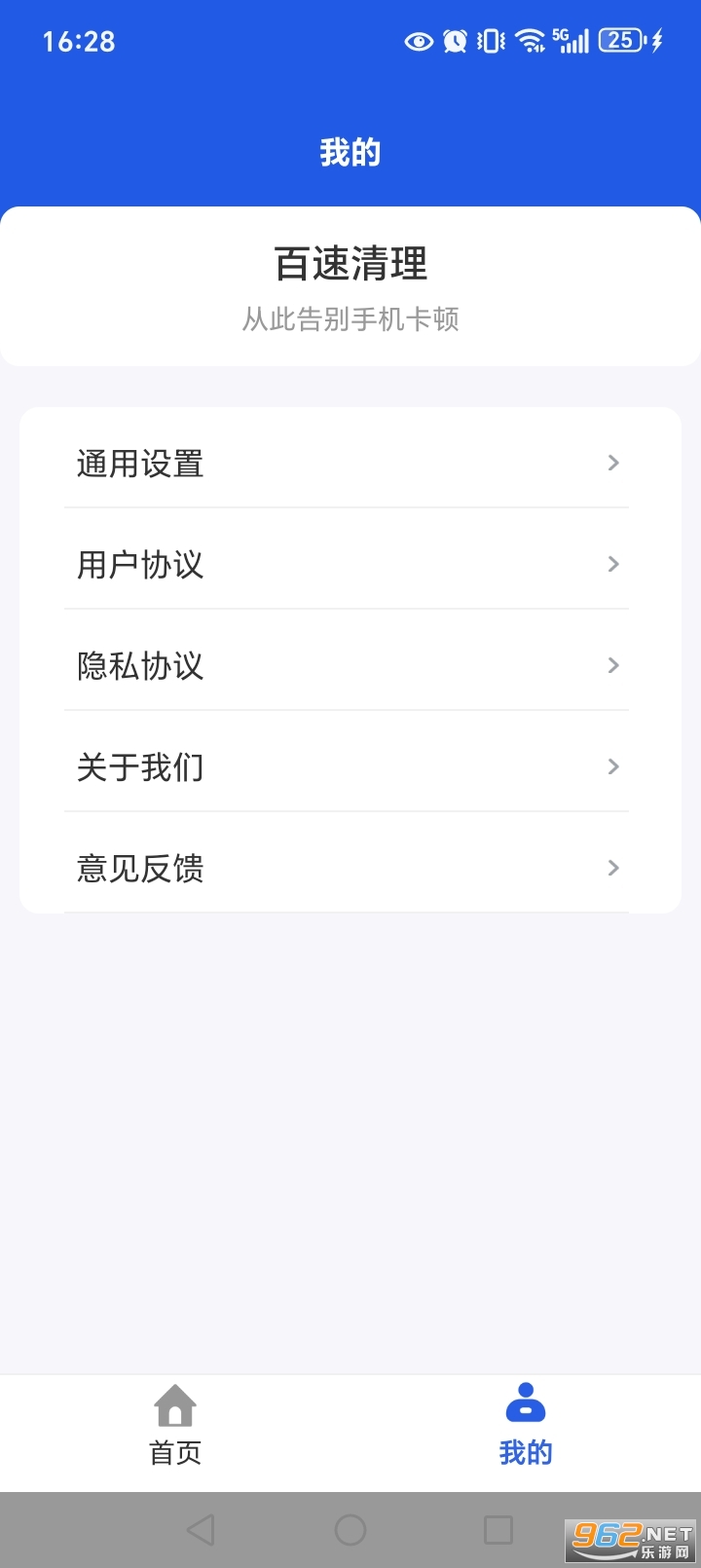This screenshot has width=701, height=1568.
Task: Select the 我的 tab in bottom bar
Action: tap(525, 1434)
